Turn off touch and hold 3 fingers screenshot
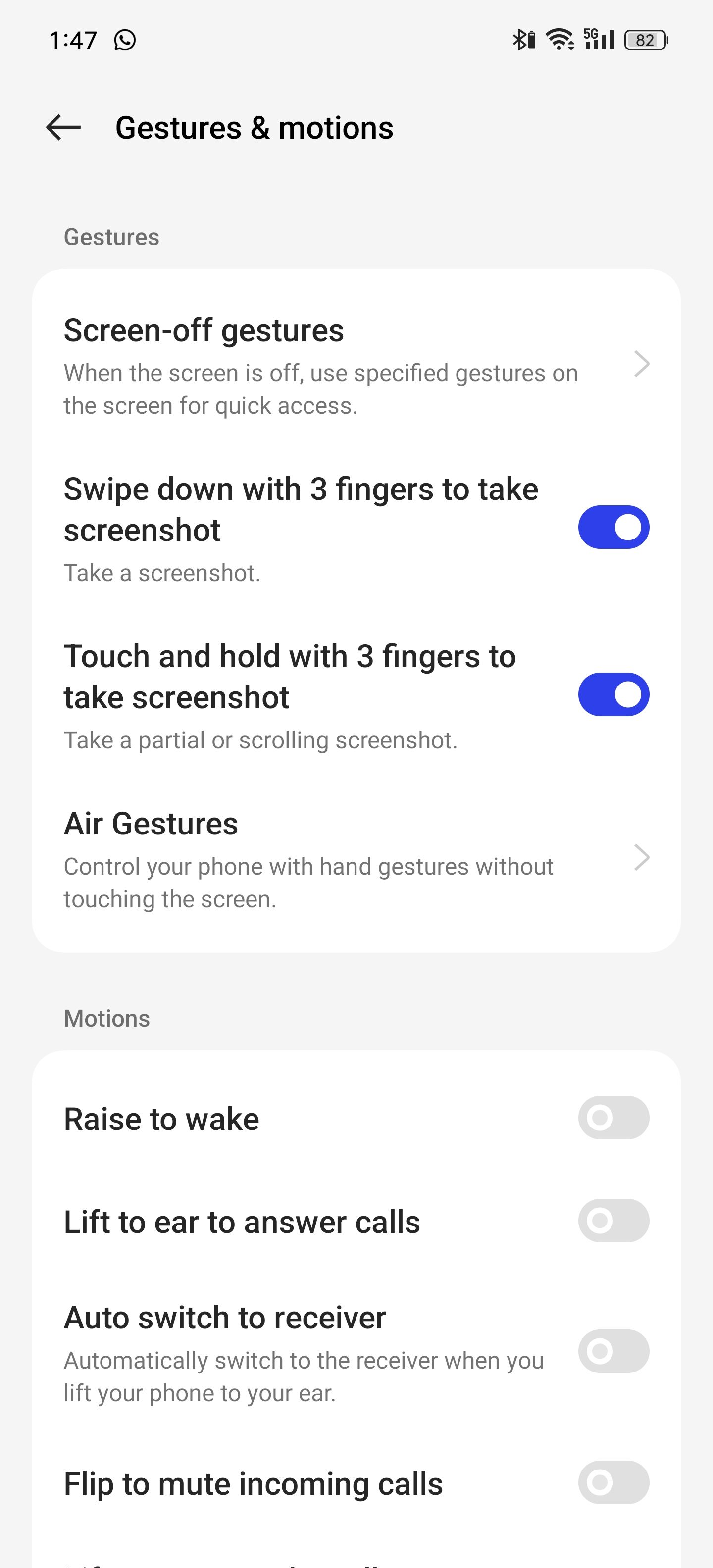This screenshot has width=713, height=1568. pos(613,694)
